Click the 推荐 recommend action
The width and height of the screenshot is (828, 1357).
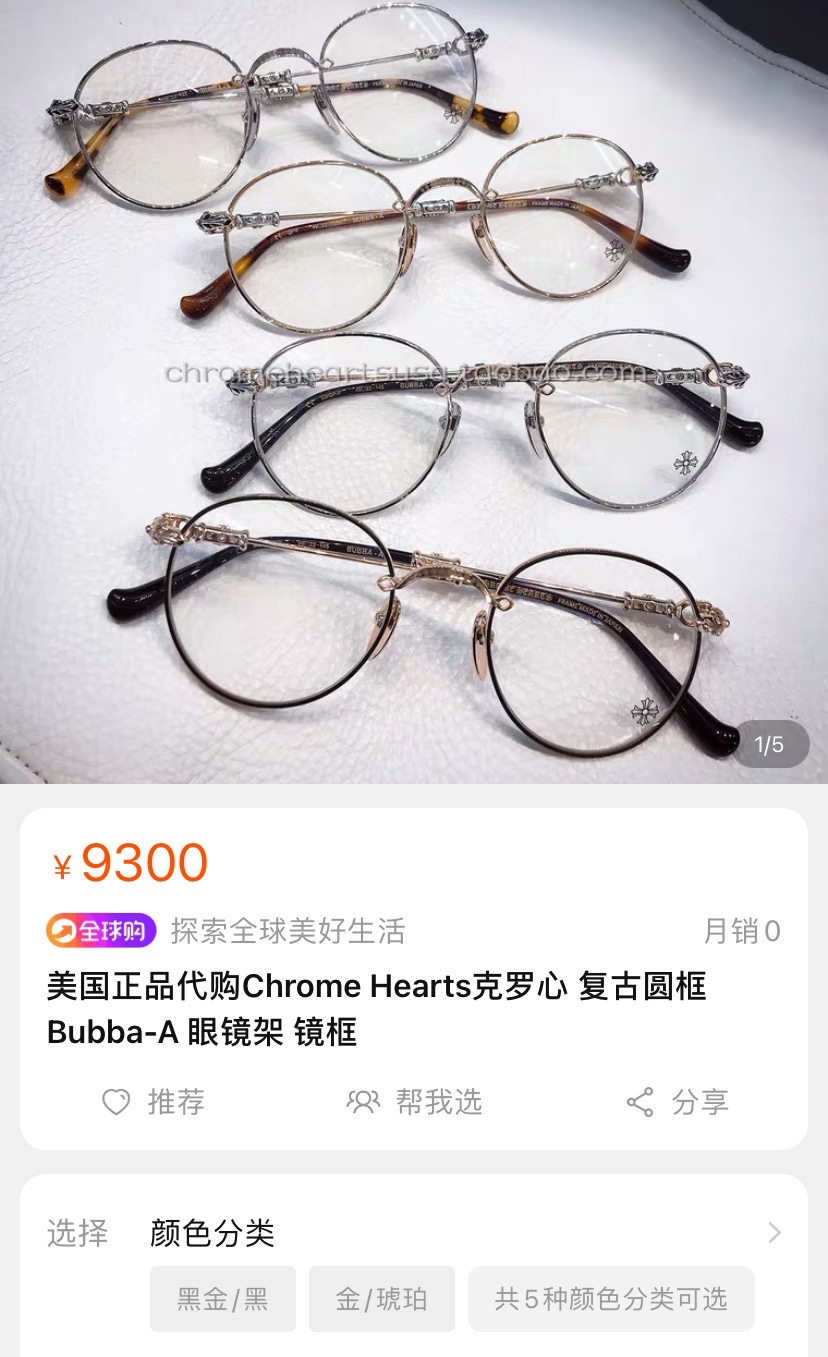[176, 1102]
